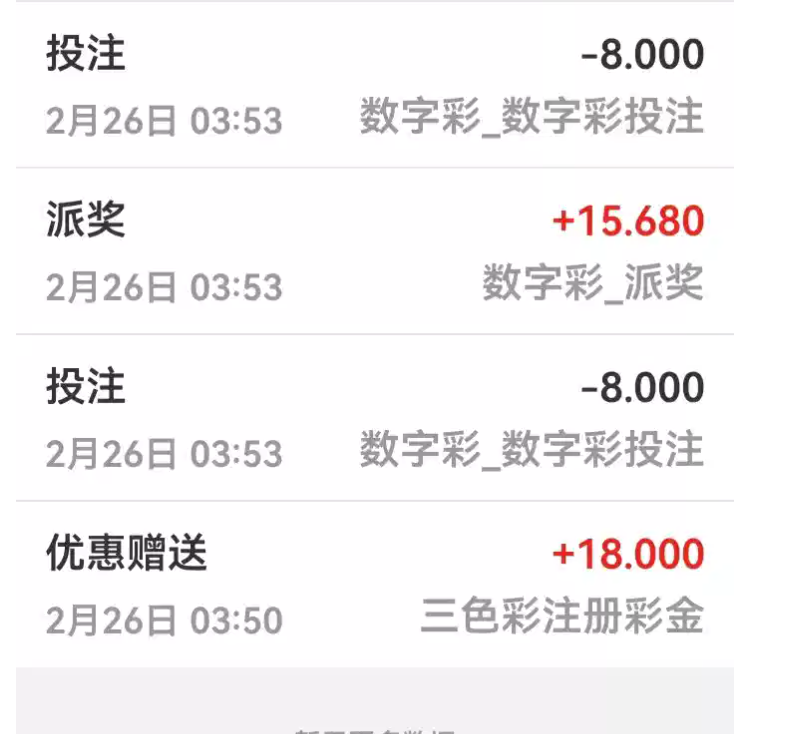Image resolution: width=812 pixels, height=734 pixels.
Task: View the 优惠赠送 +18.000 bonus record
Action: (375, 585)
